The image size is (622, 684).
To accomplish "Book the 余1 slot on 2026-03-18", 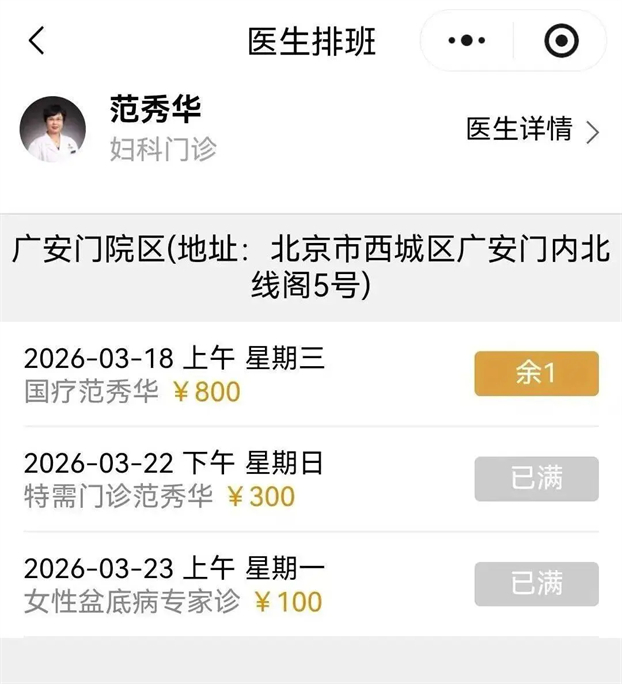I will (x=536, y=374).
